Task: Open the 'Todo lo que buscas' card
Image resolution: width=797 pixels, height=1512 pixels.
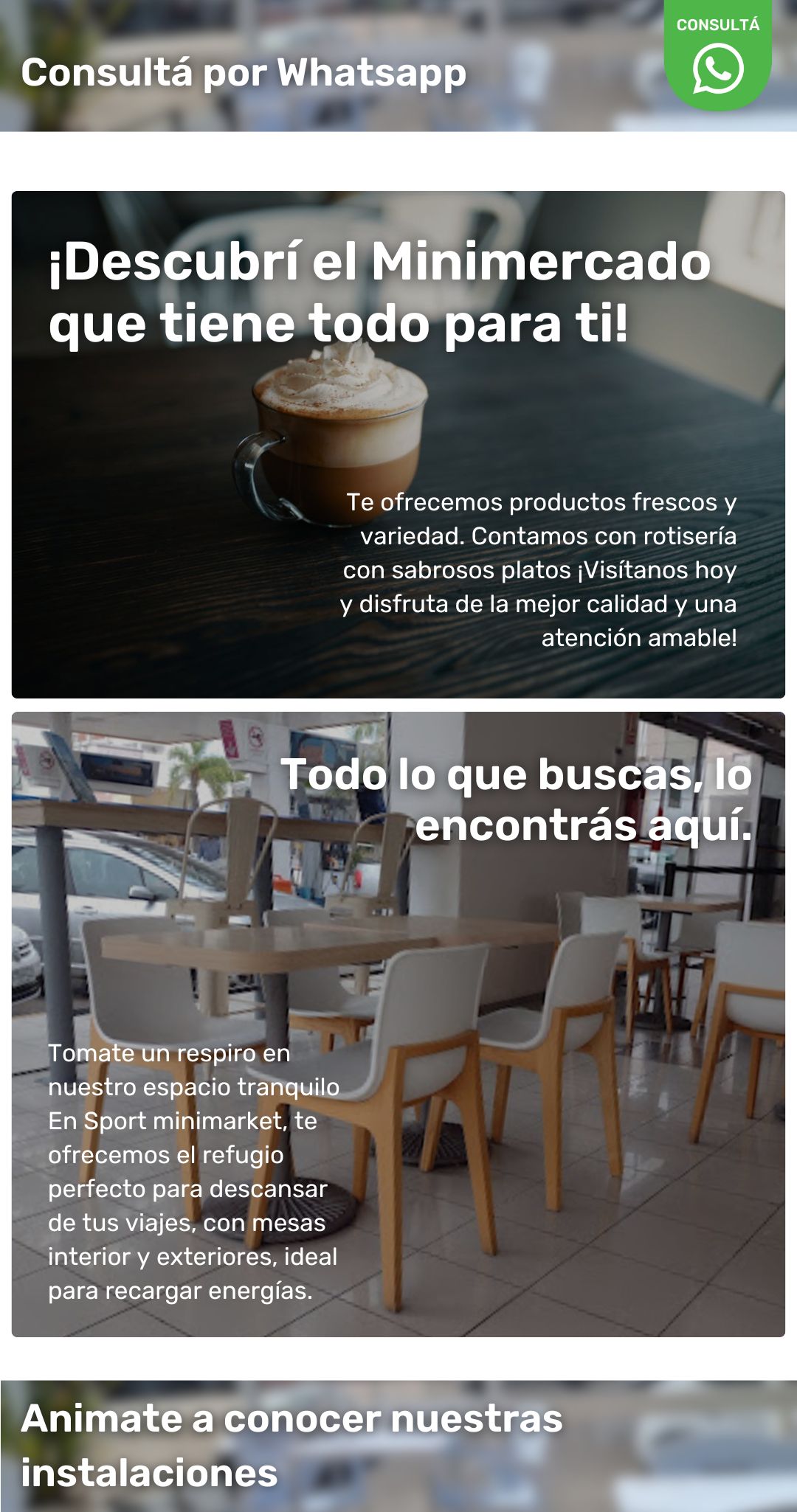Action: pos(398,1024)
